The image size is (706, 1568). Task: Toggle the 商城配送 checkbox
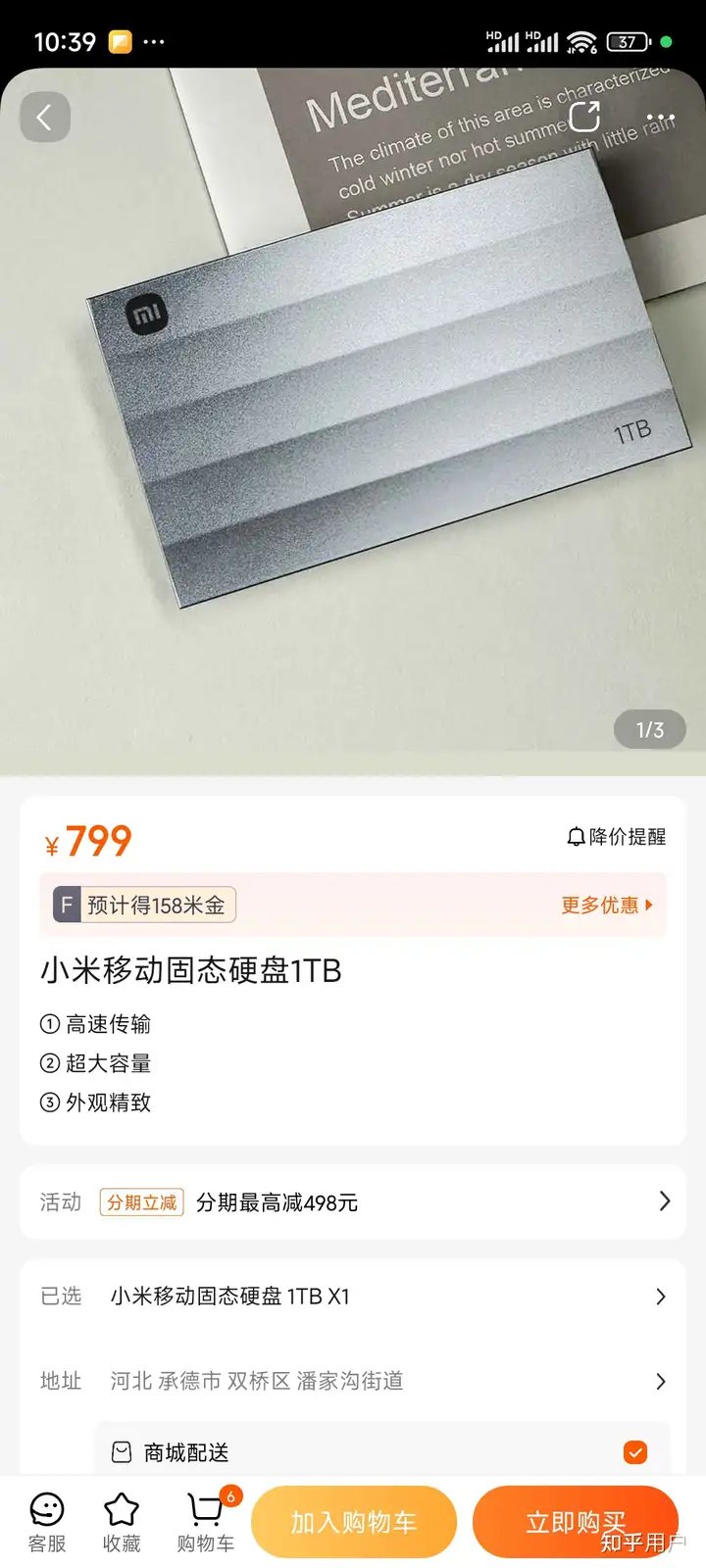tap(635, 1451)
